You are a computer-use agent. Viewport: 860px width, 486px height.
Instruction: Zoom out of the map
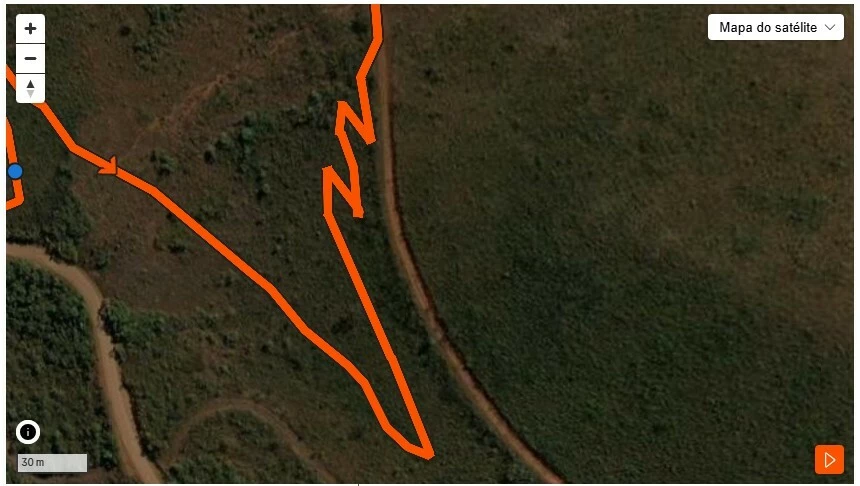tap(30, 58)
